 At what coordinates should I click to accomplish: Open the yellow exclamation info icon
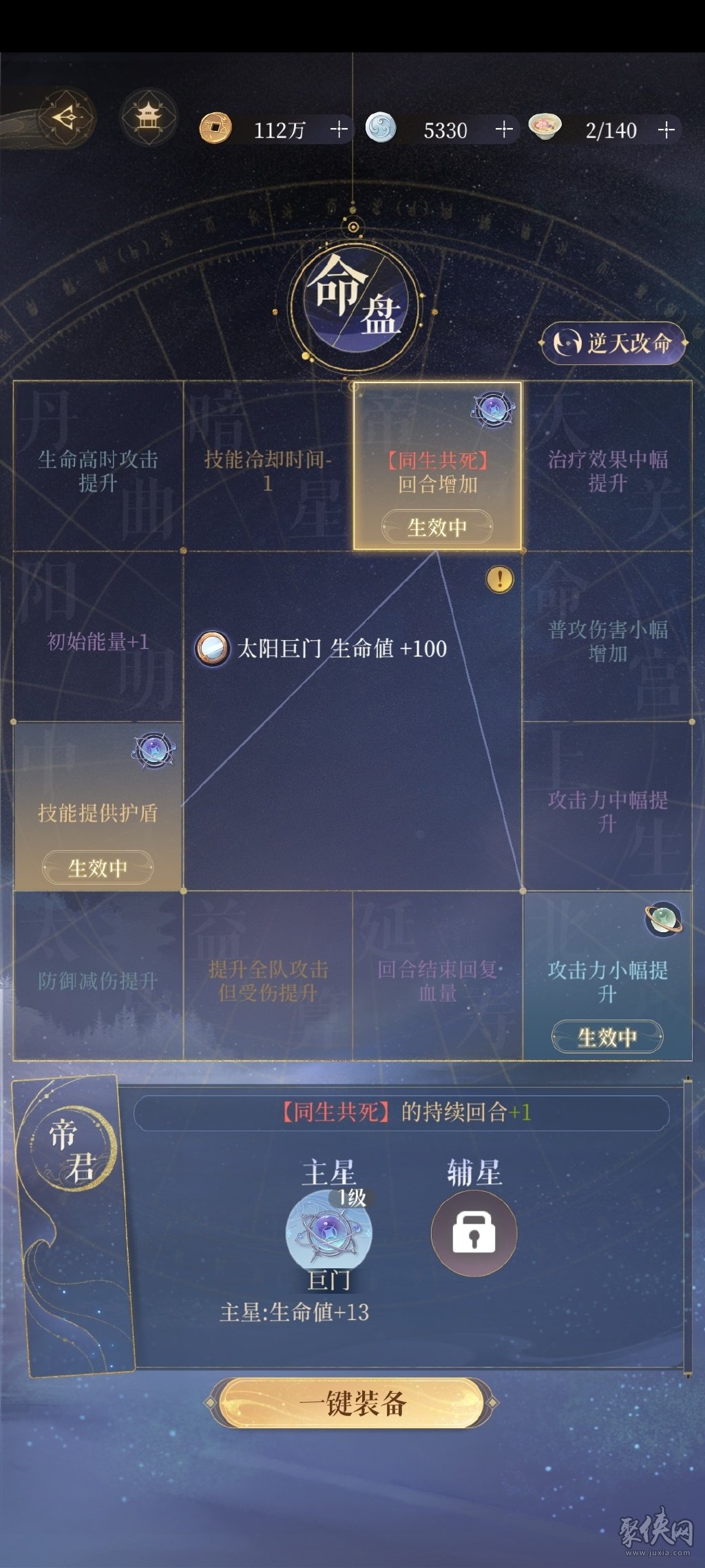tap(499, 579)
